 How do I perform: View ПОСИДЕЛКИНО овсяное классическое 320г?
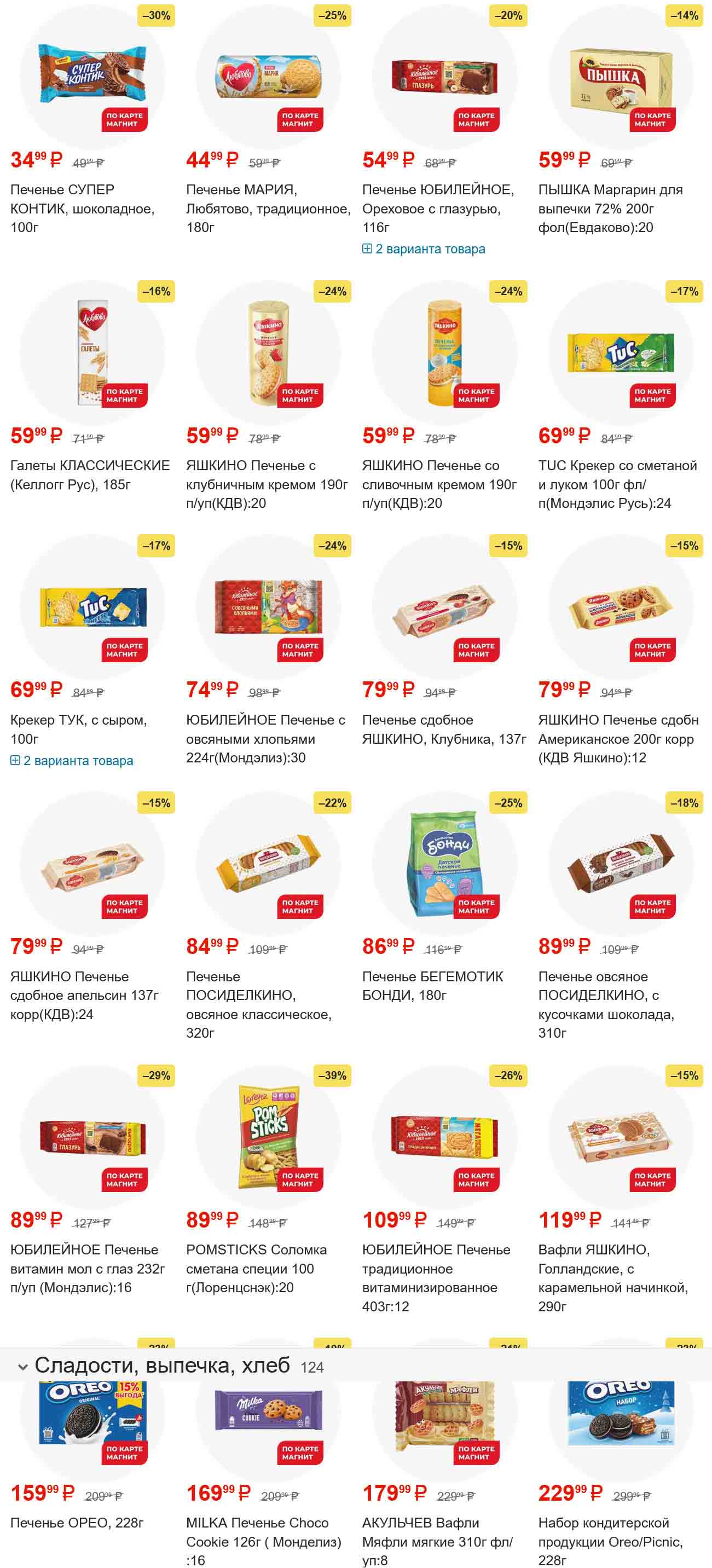point(259,1004)
